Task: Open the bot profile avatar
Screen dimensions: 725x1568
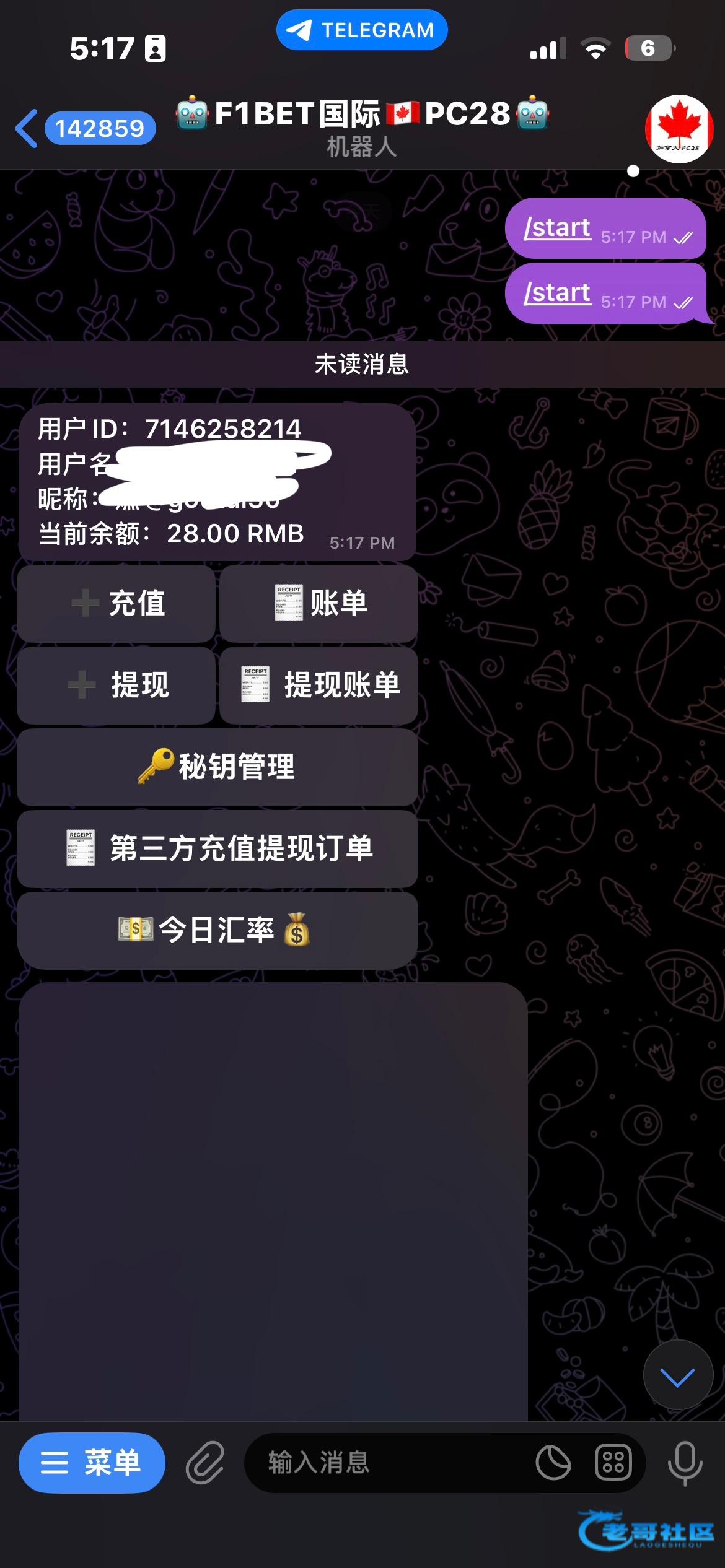Action: (x=679, y=129)
